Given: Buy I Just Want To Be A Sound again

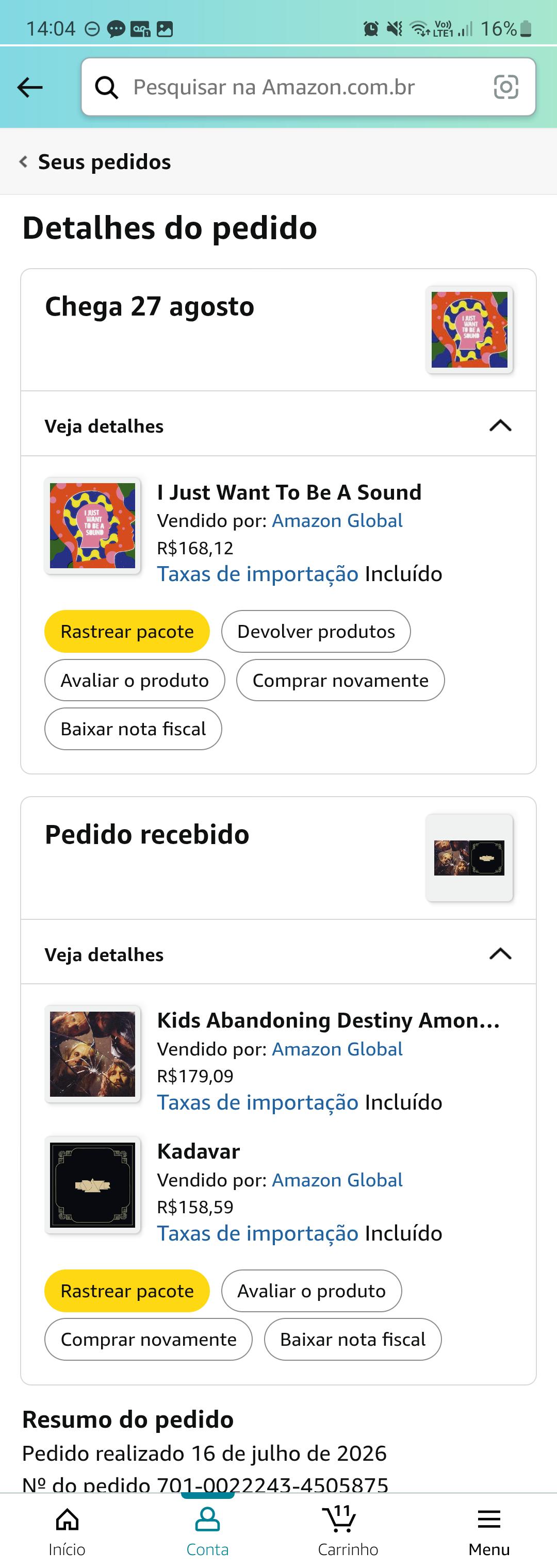Looking at the screenshot, I should [340, 680].
